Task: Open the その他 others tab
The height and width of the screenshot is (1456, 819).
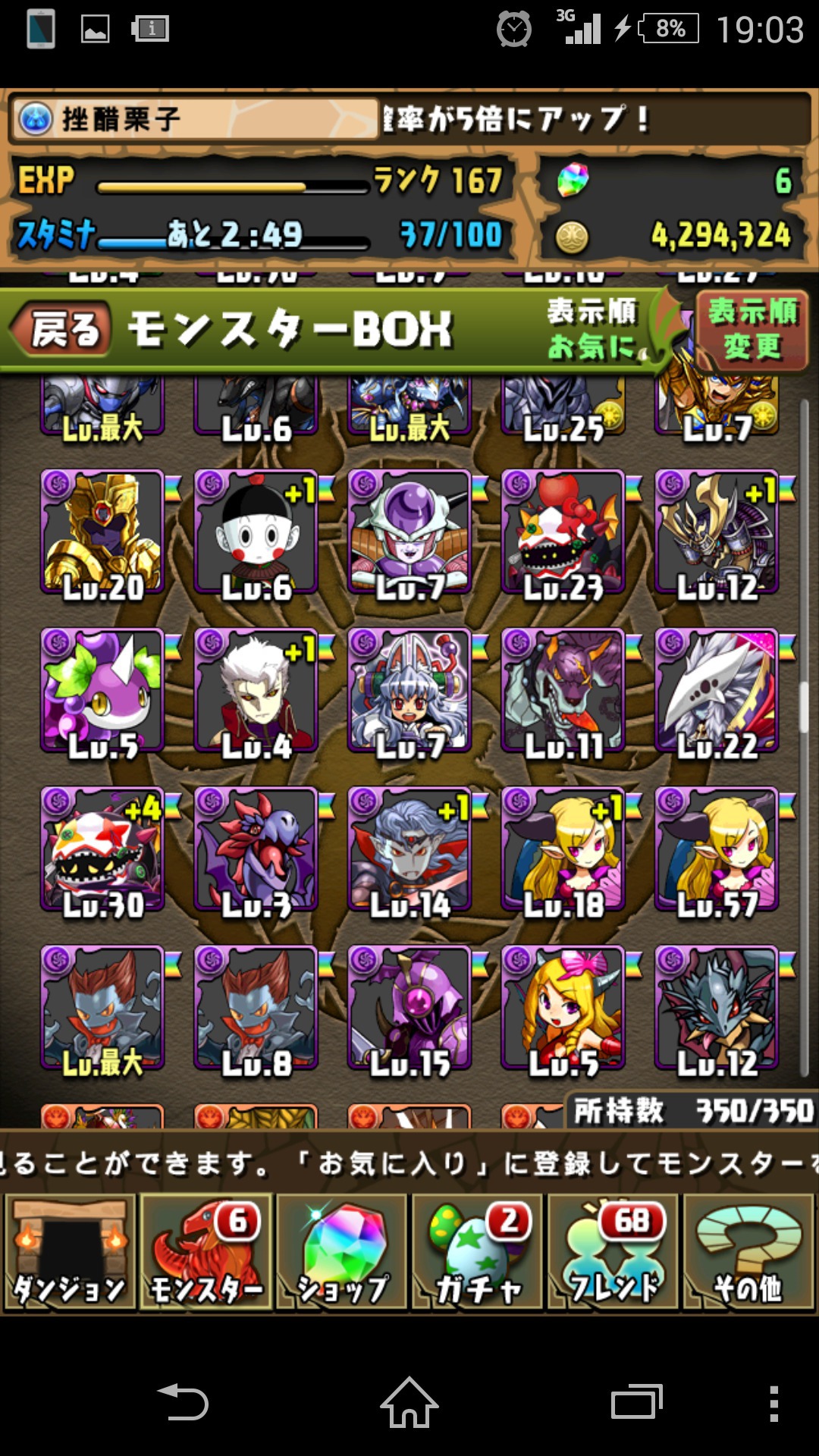Action: tap(748, 1251)
